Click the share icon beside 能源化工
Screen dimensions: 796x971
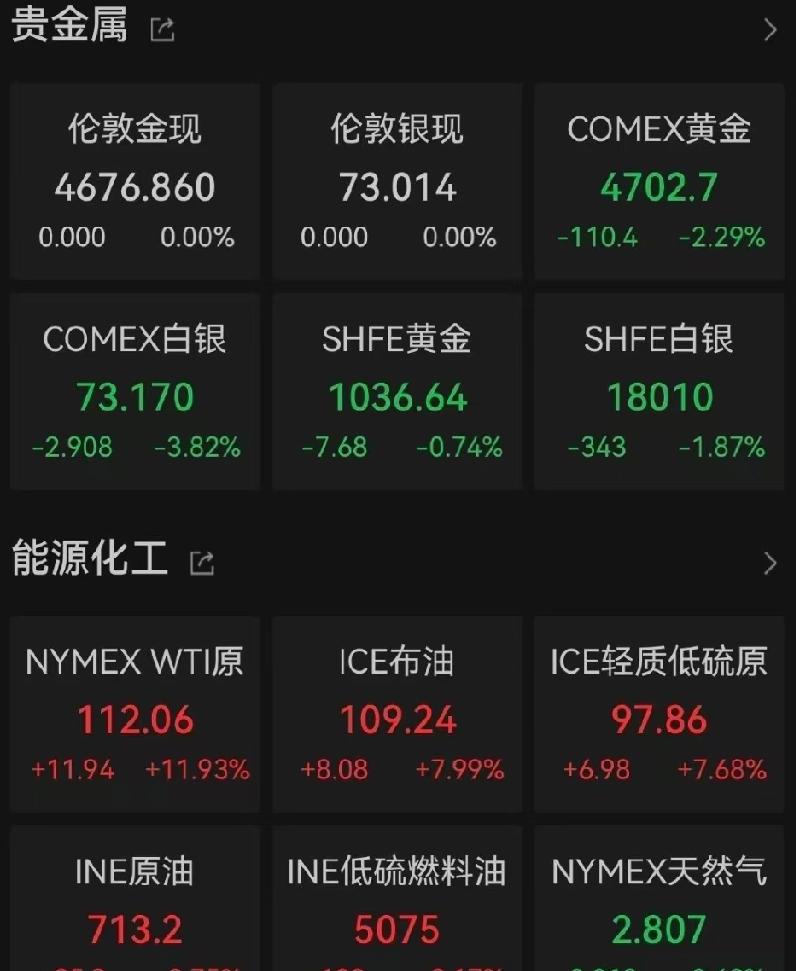[201, 563]
